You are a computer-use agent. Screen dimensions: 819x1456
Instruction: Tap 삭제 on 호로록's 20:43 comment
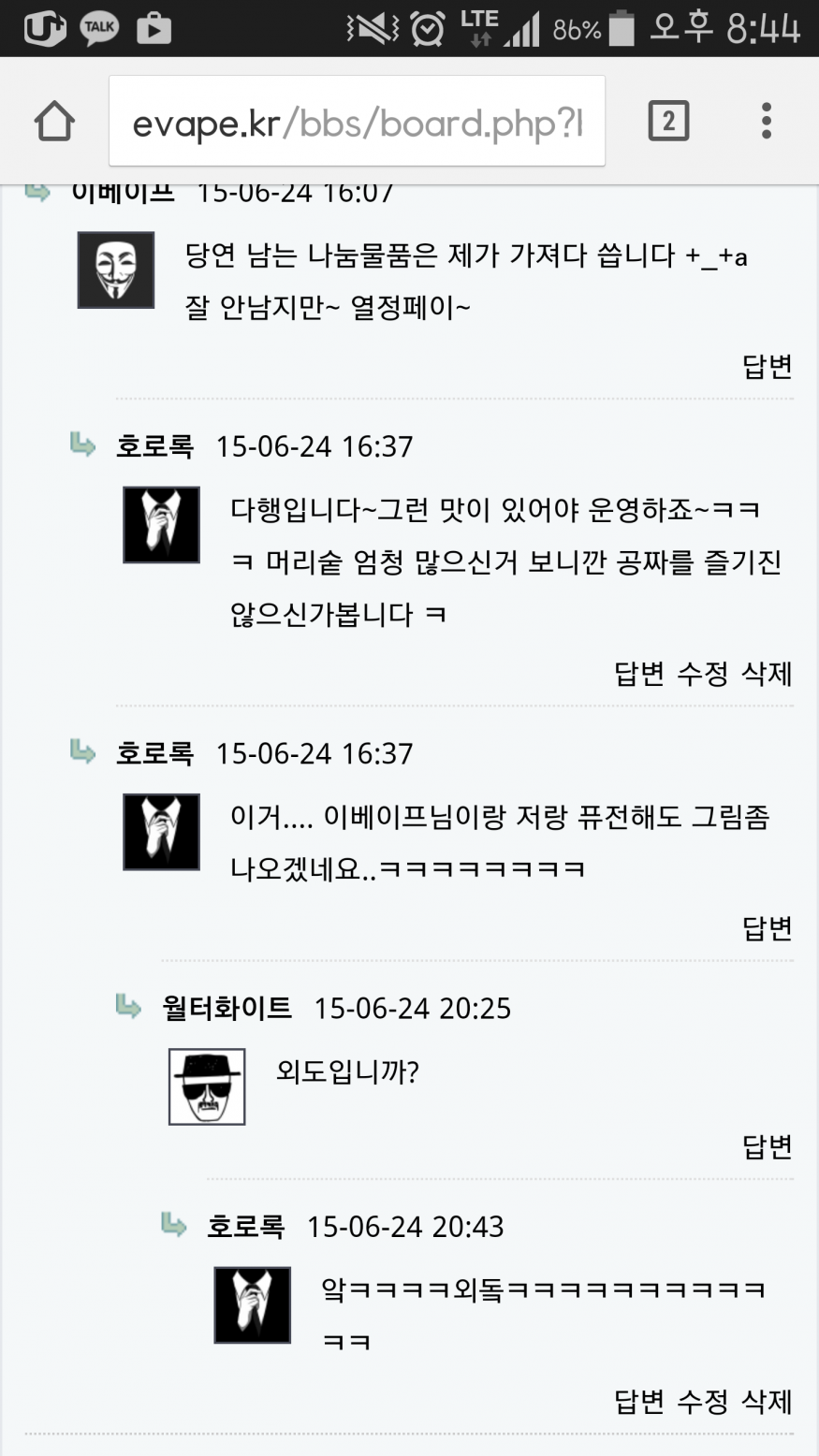767,1401
